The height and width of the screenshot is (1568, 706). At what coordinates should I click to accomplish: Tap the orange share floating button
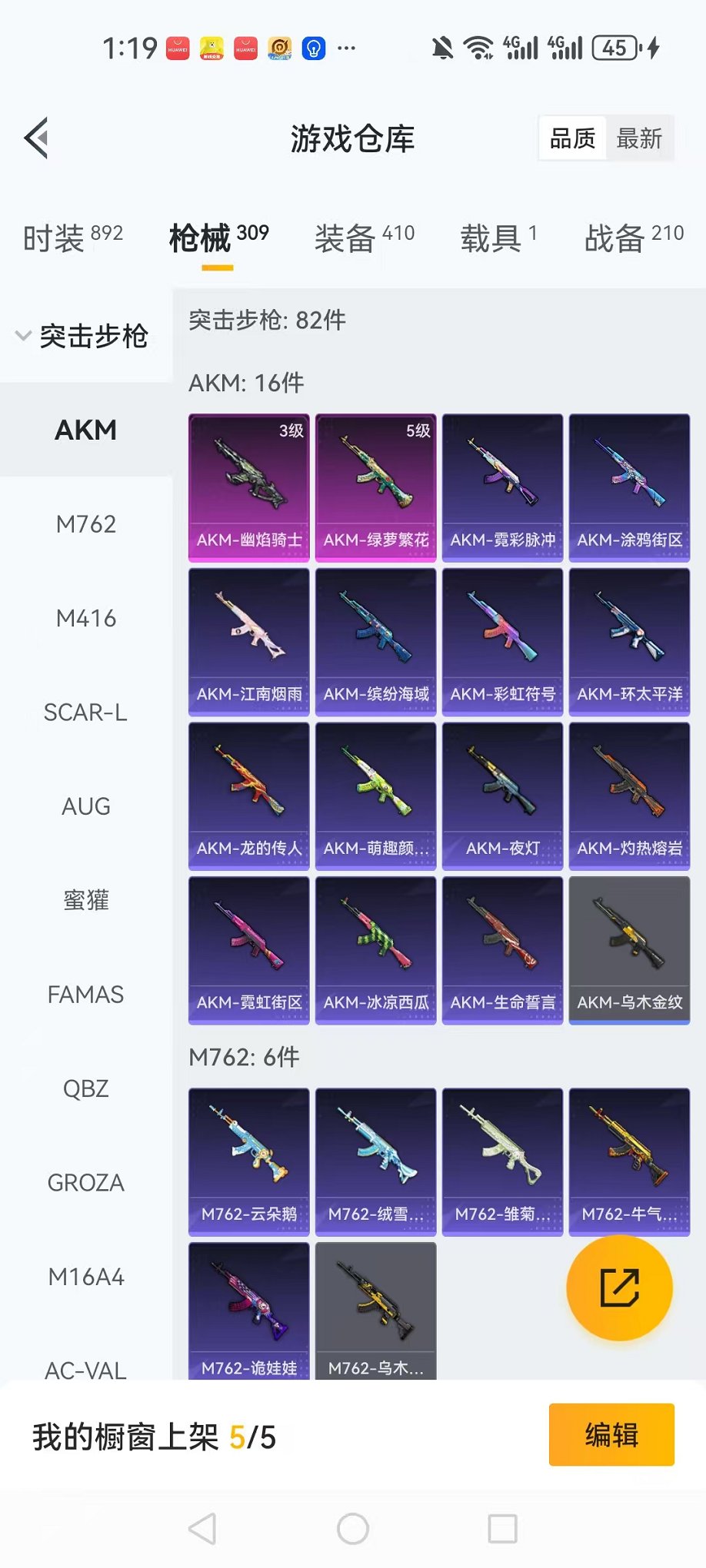point(619,1288)
